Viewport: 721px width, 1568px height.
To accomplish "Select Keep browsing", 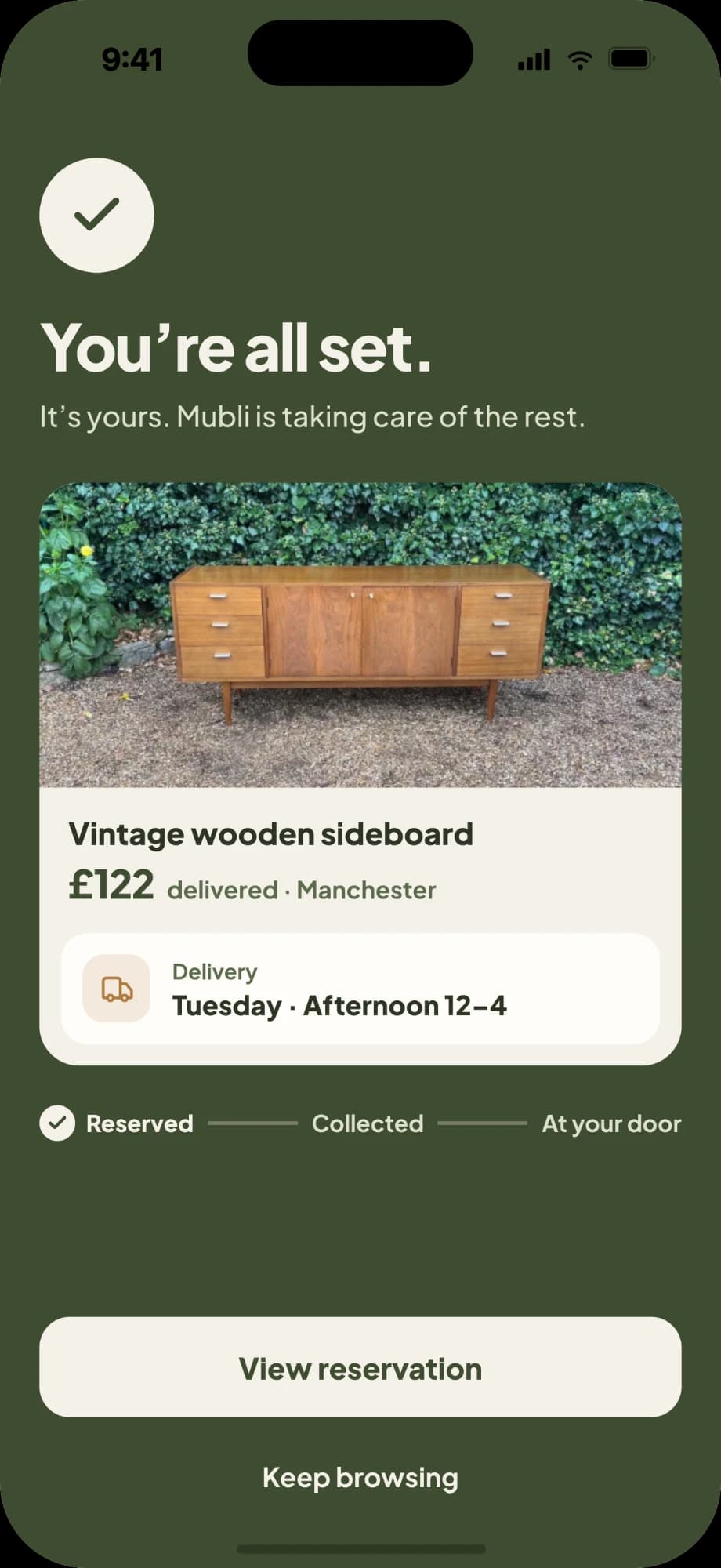I will [x=360, y=1478].
